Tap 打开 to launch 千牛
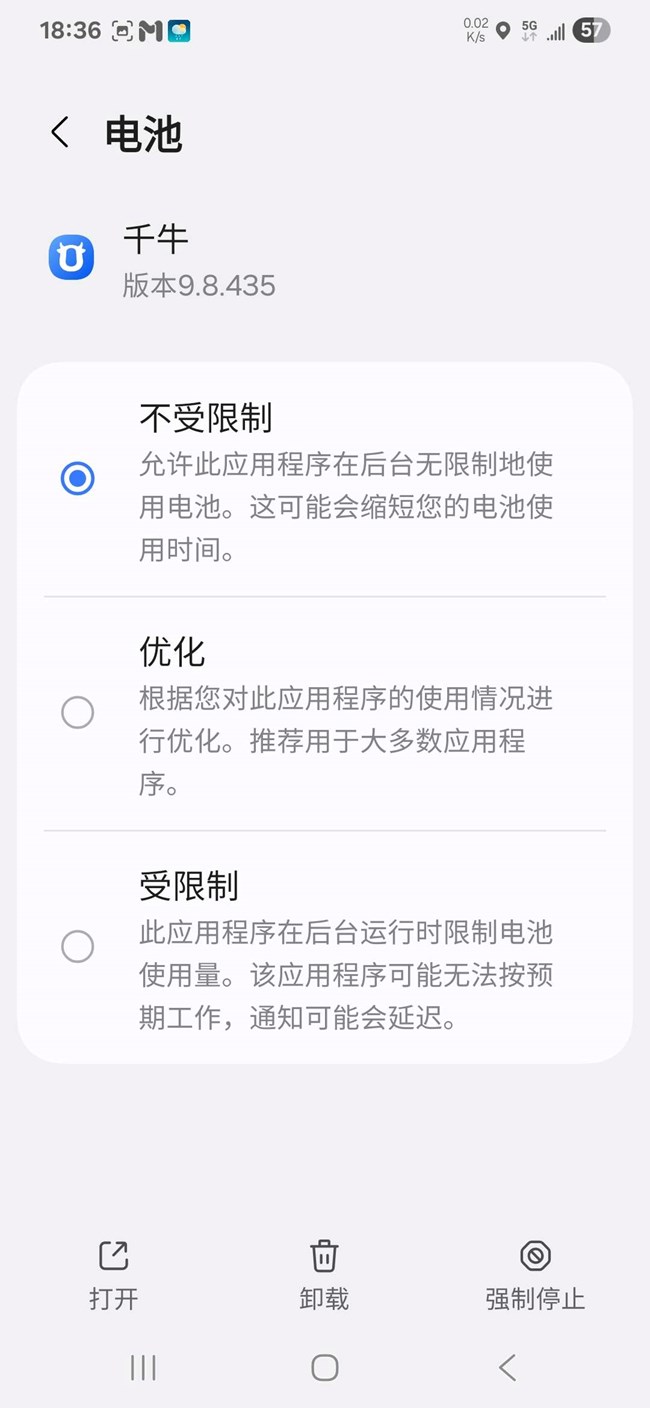The image size is (650, 1408). [113, 1274]
